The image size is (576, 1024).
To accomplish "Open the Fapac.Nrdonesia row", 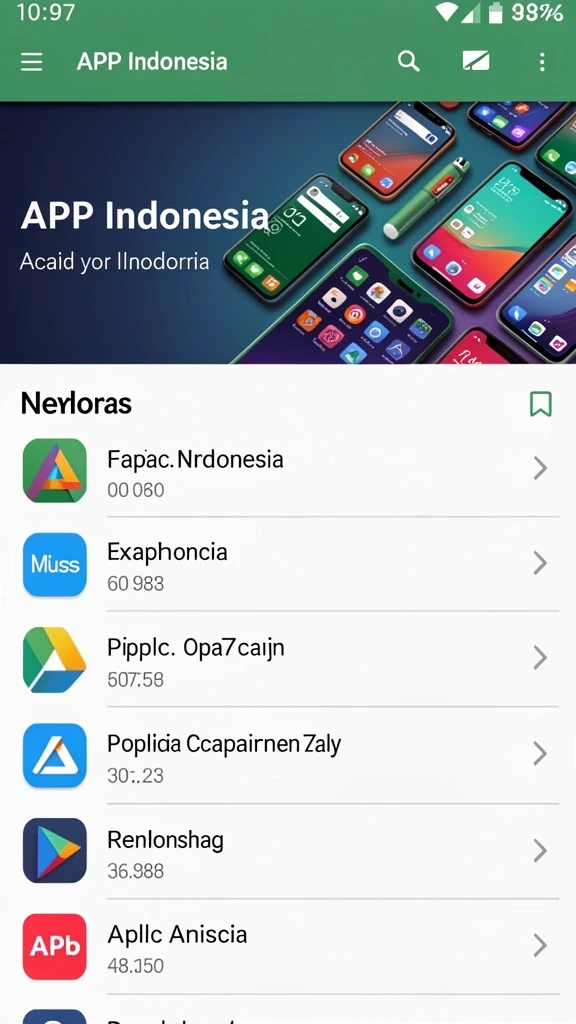I will point(288,470).
